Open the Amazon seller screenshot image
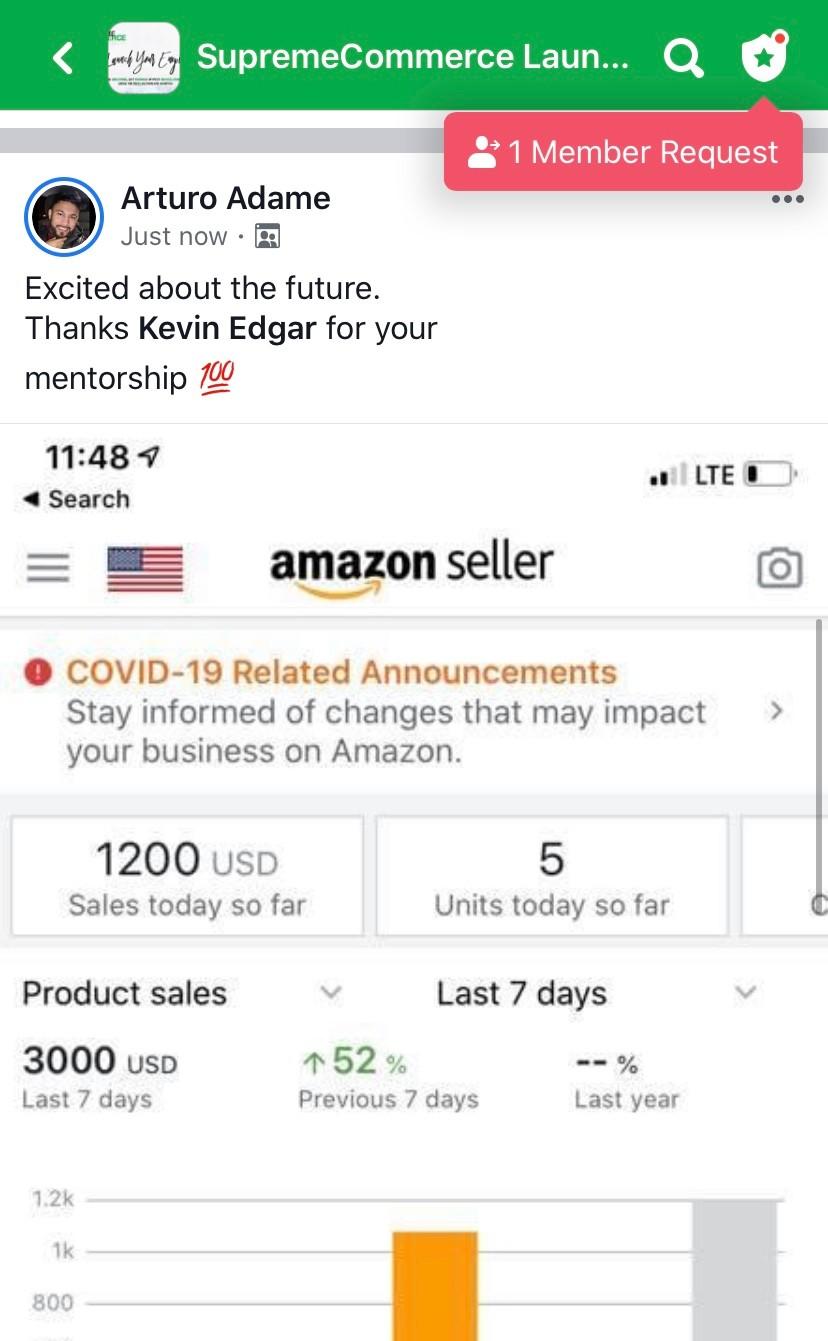Screen dimensions: 828x1341 [x=414, y=880]
